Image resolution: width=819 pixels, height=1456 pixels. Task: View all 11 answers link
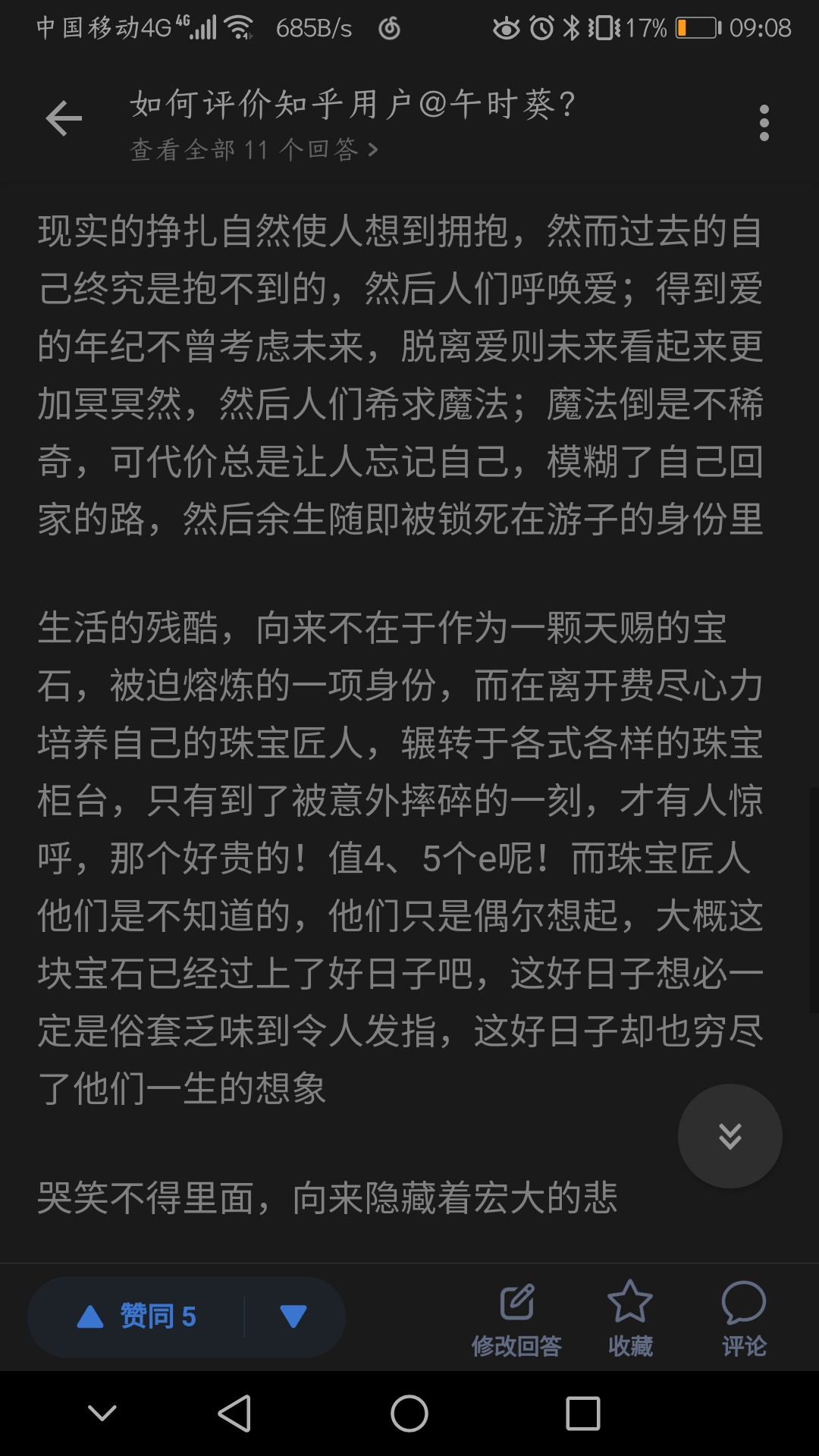coord(253,149)
